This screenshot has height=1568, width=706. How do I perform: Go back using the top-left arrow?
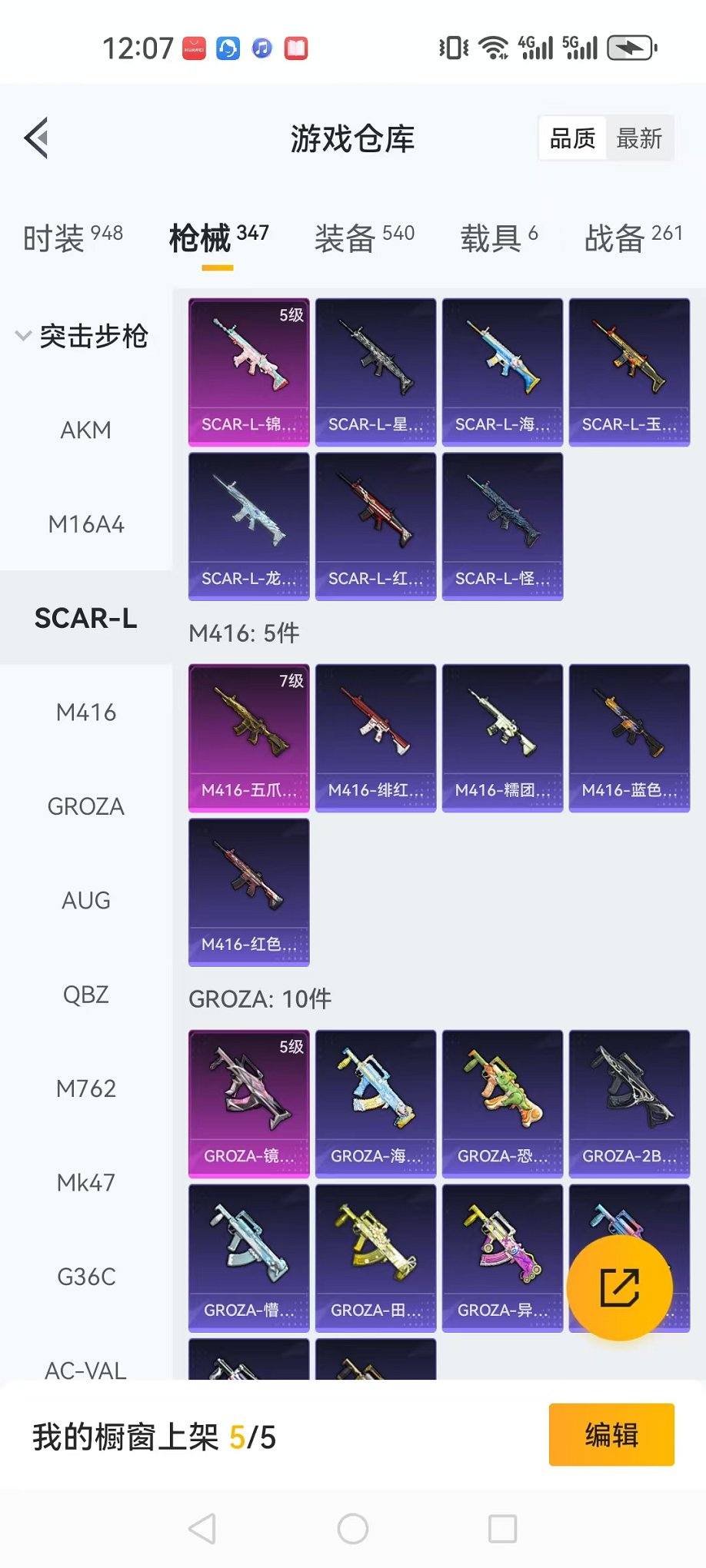[36, 138]
